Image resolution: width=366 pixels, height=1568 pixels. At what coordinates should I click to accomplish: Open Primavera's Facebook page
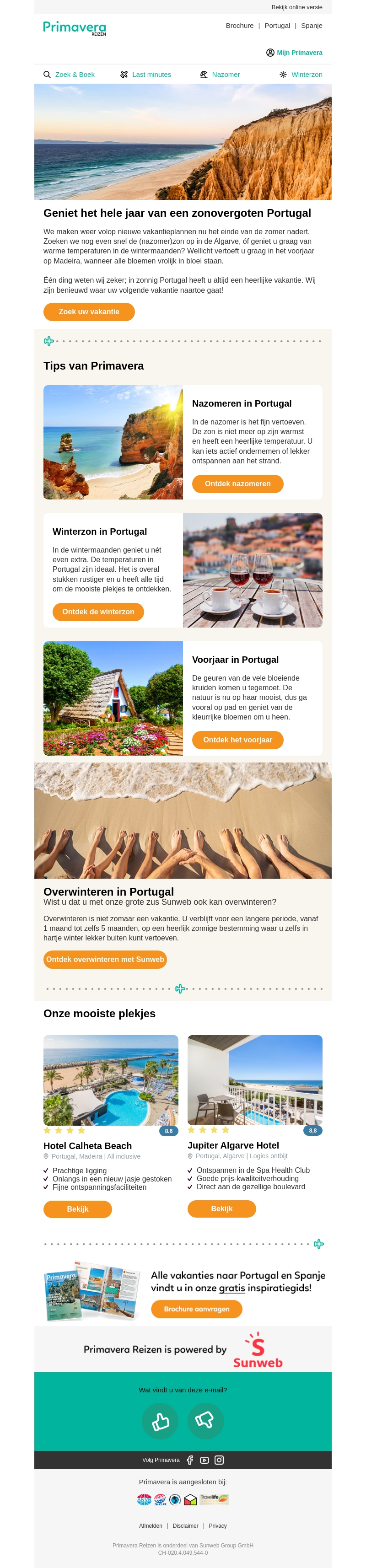[190, 1460]
